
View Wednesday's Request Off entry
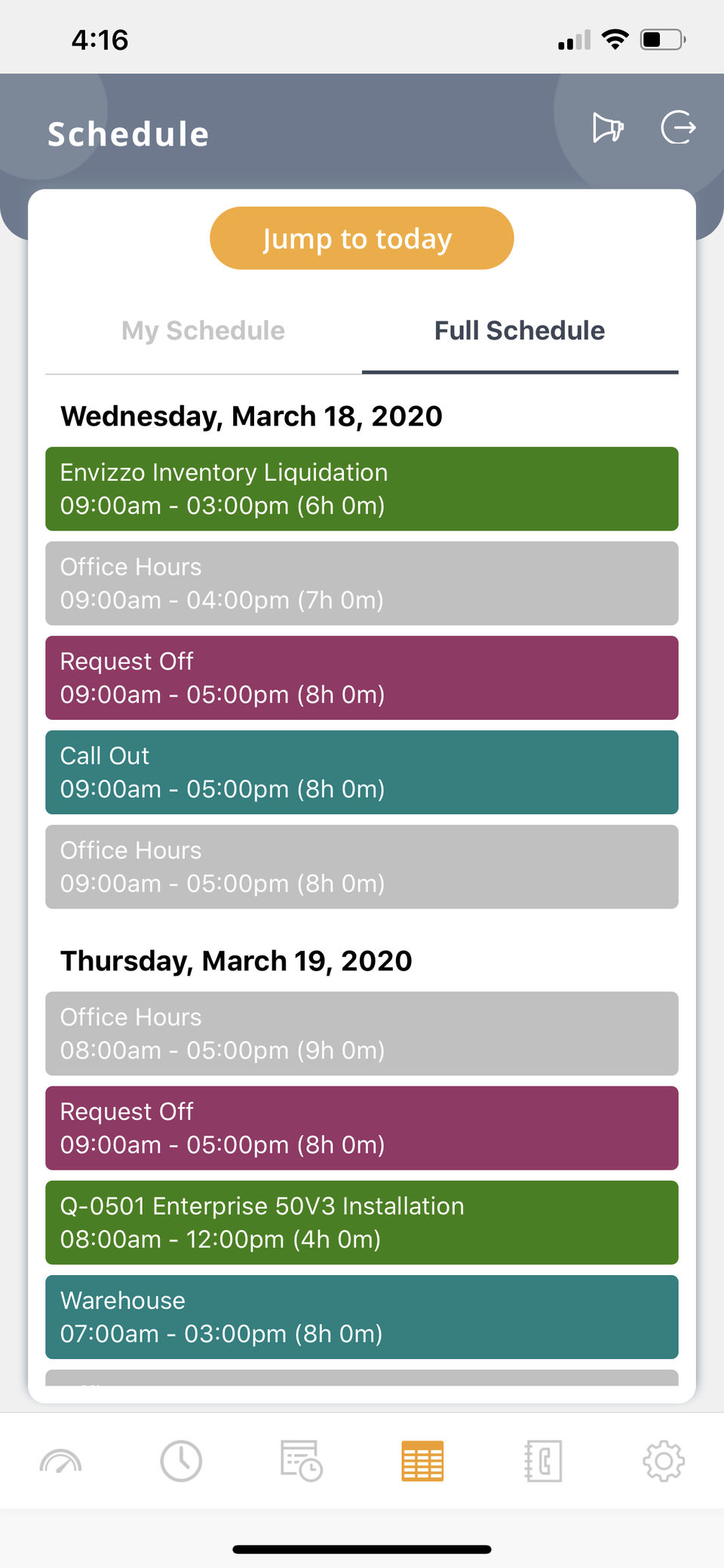coord(362,678)
